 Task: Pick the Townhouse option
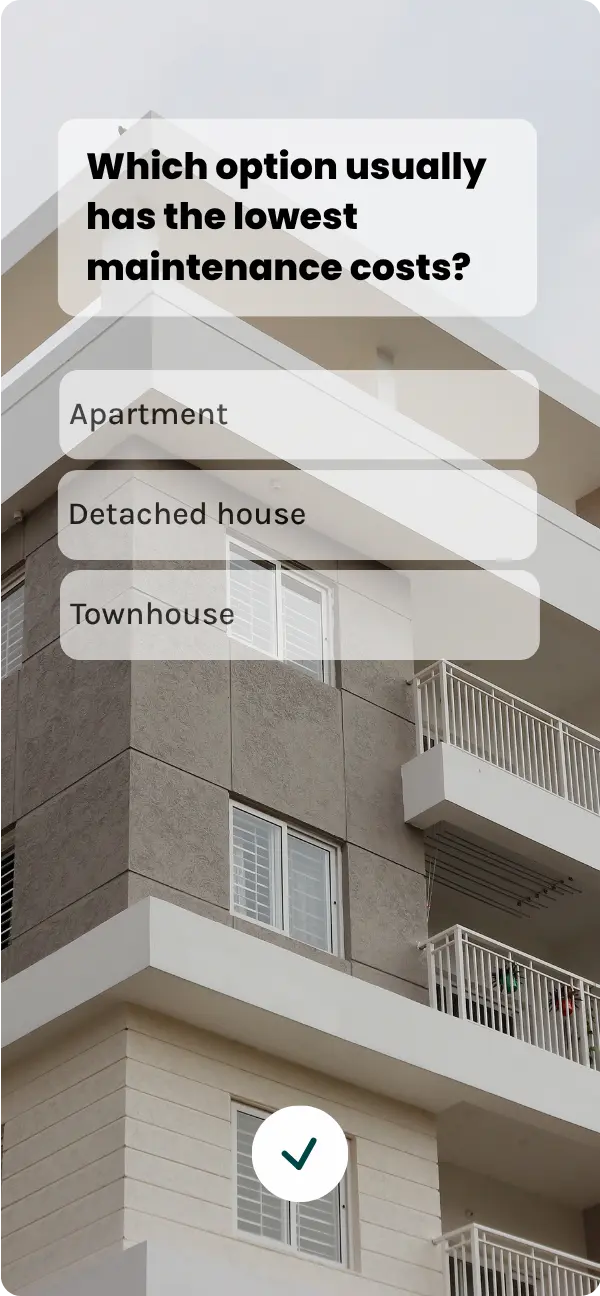click(x=298, y=614)
